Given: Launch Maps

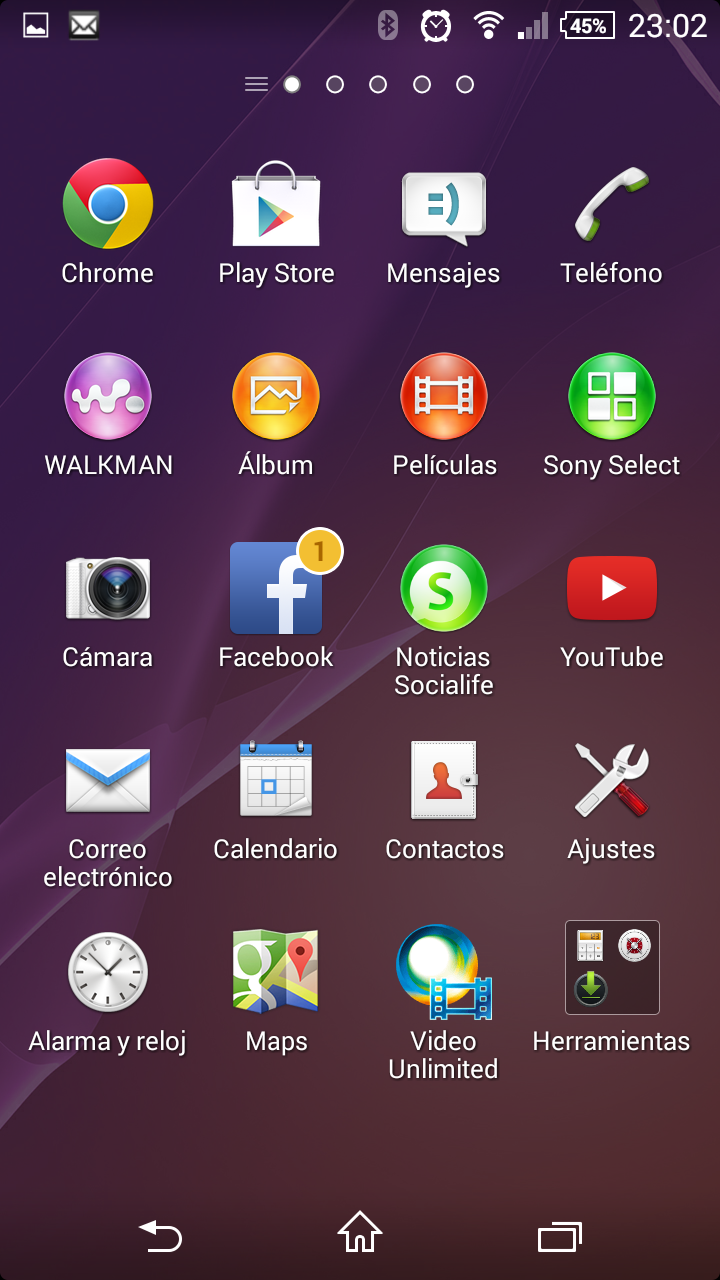Looking at the screenshot, I should pos(276,973).
